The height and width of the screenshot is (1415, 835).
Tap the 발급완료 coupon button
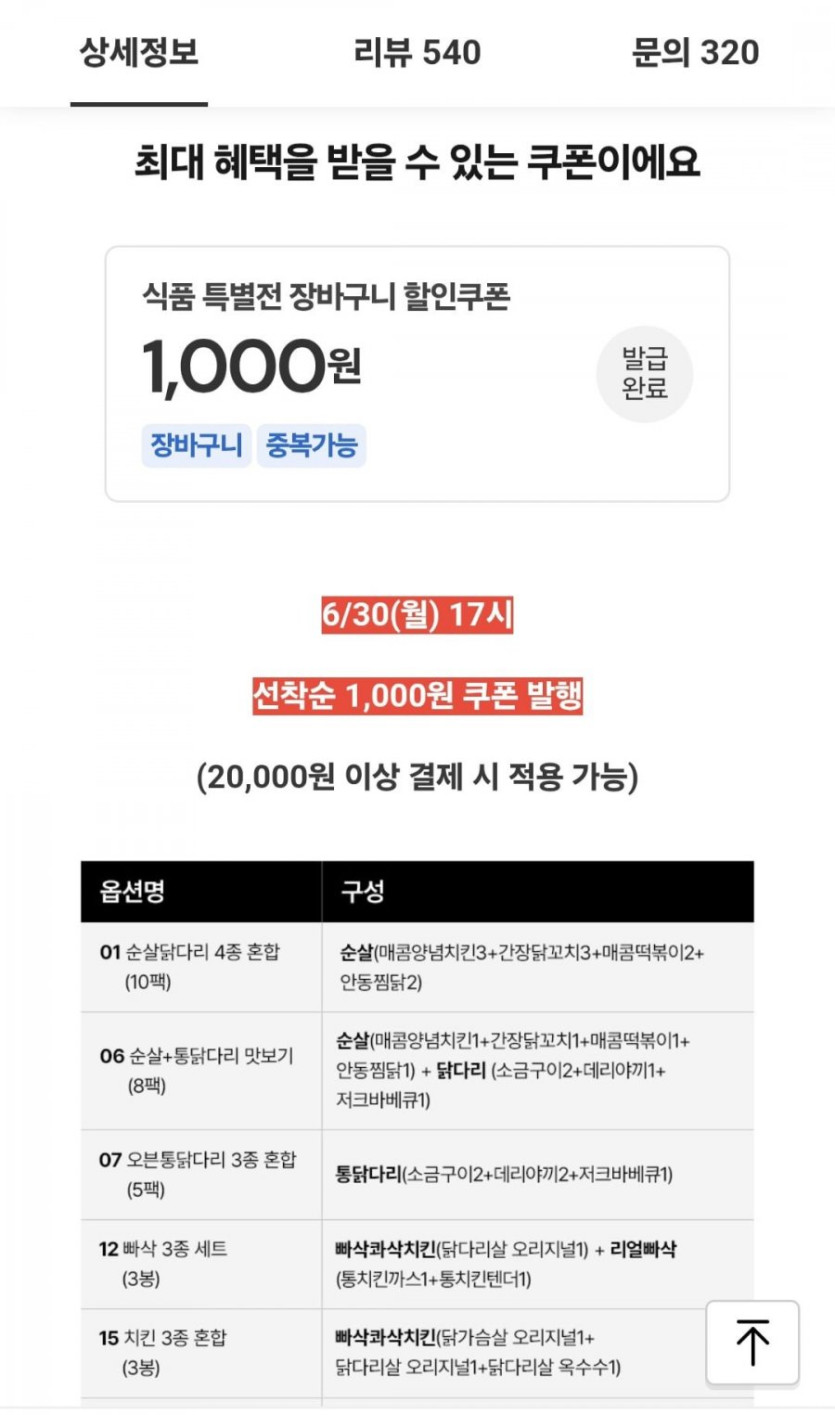644,374
